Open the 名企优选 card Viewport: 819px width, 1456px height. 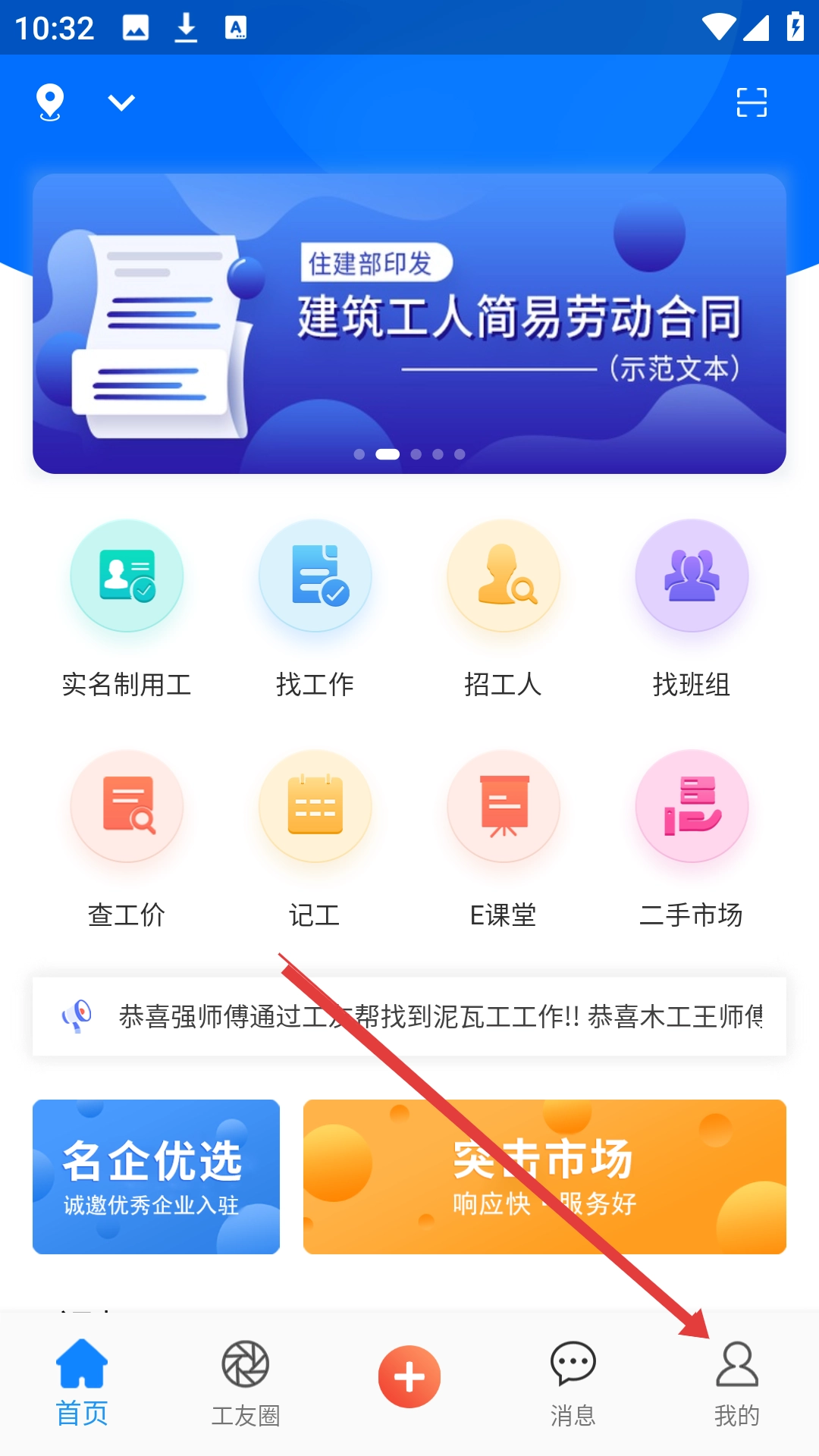point(156,1177)
